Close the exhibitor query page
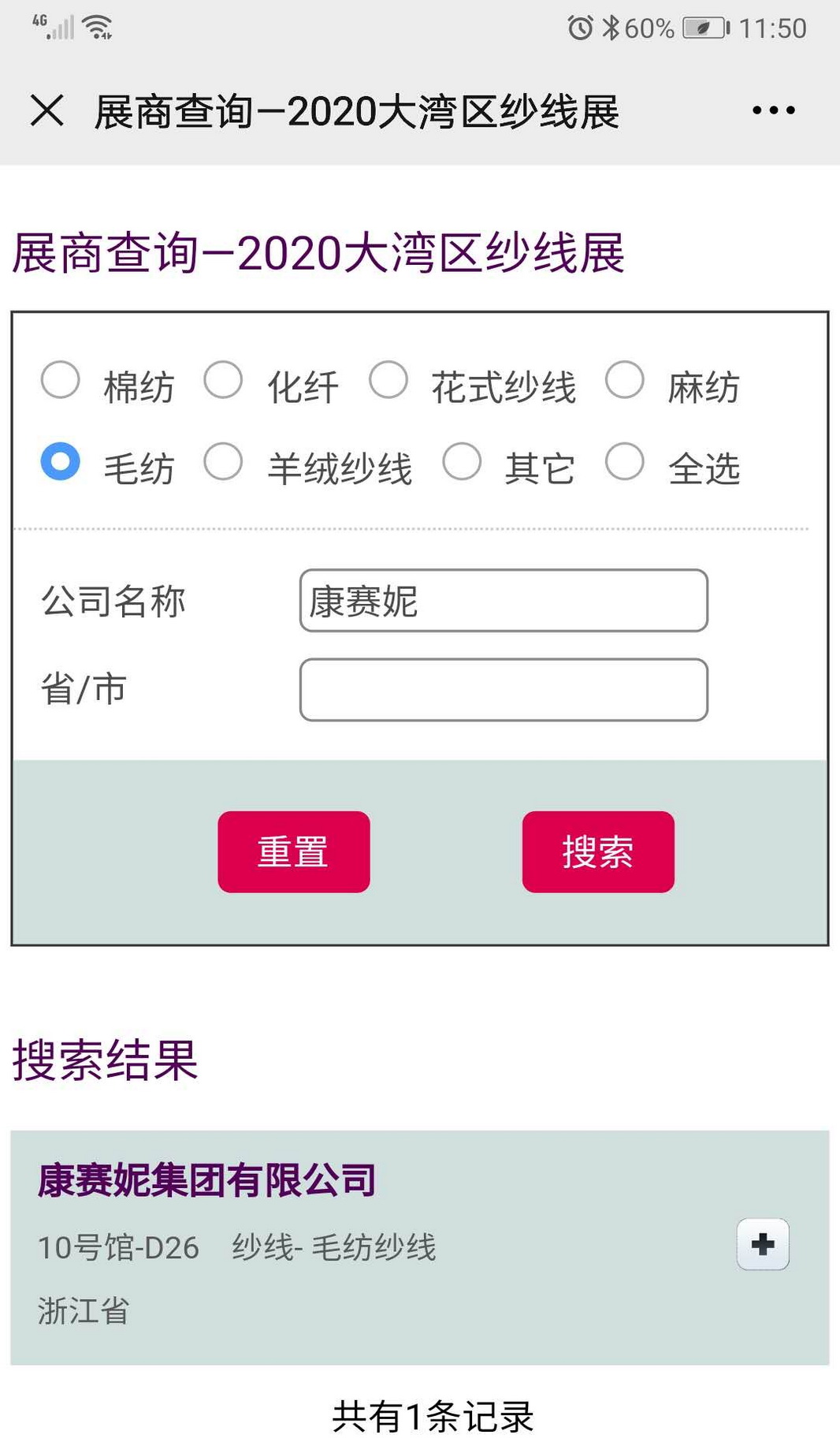 tap(46, 110)
